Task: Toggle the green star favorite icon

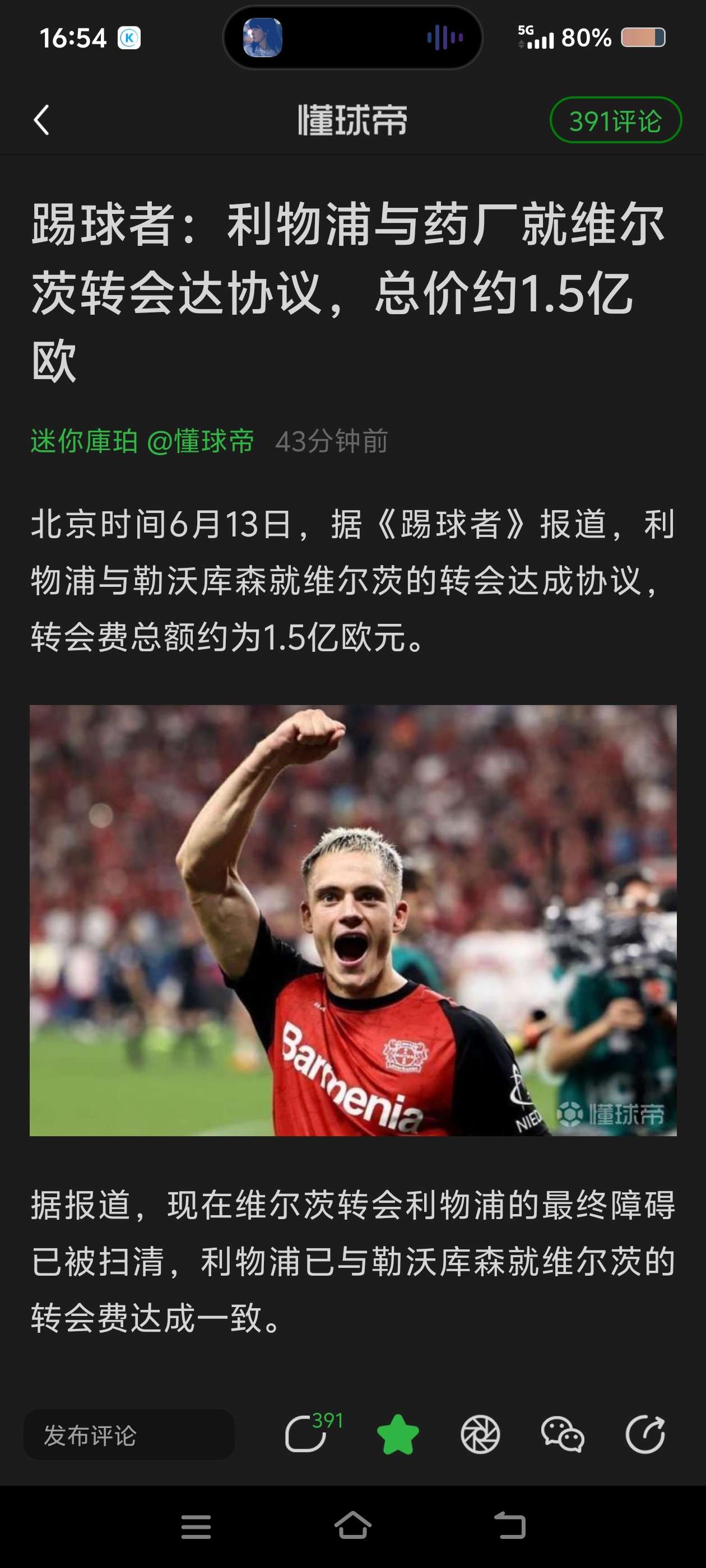Action: pyautogui.click(x=398, y=1435)
